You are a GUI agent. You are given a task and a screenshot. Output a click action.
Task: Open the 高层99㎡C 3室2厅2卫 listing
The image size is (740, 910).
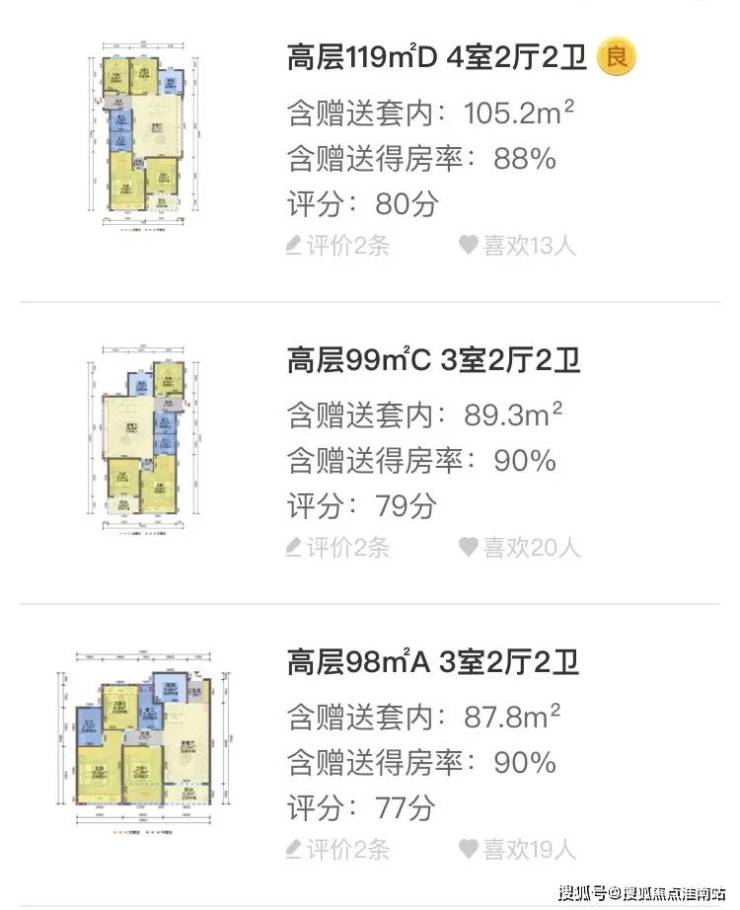click(x=432, y=361)
